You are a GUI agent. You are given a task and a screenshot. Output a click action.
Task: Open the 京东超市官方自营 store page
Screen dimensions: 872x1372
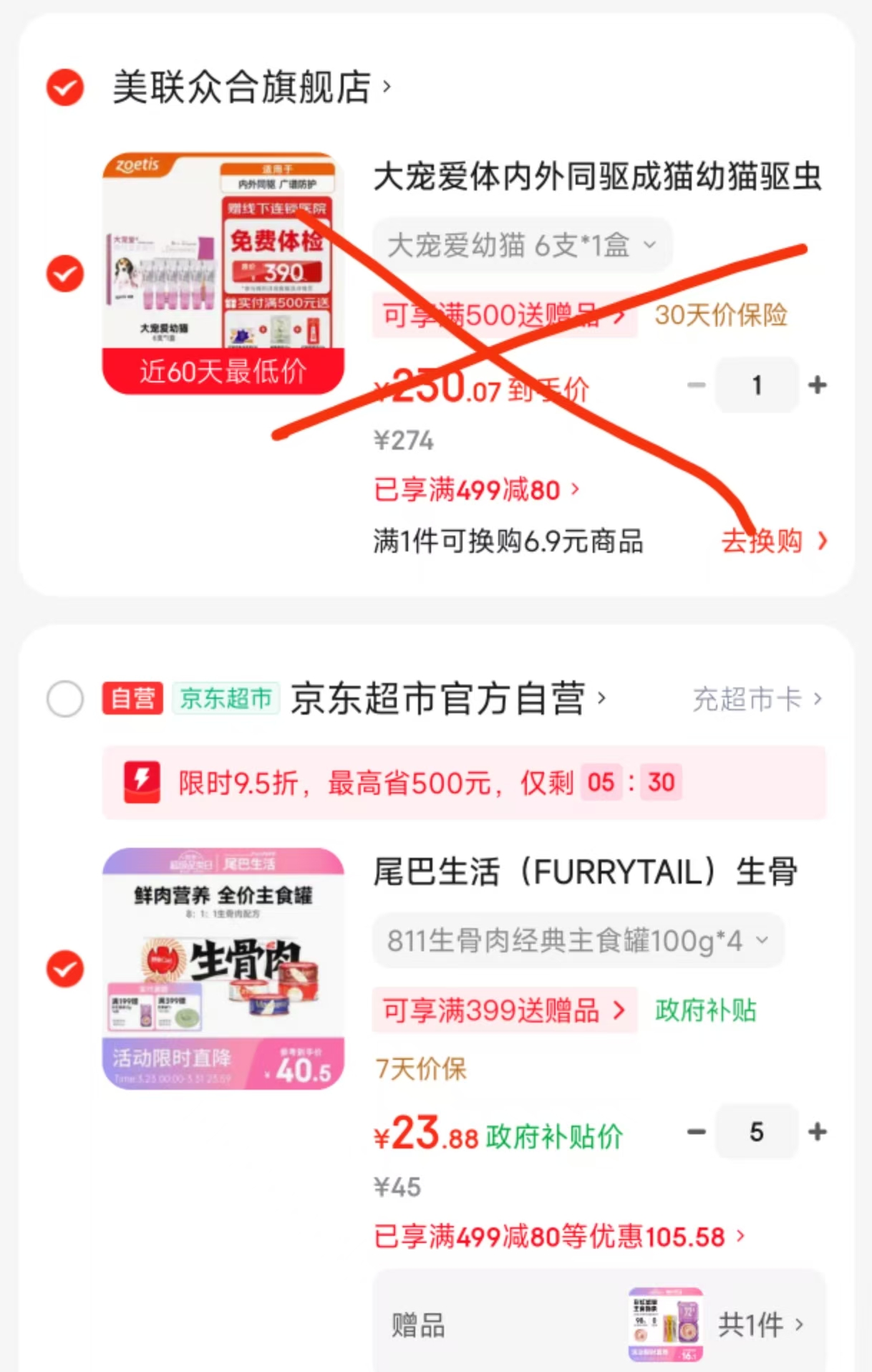tap(447, 698)
